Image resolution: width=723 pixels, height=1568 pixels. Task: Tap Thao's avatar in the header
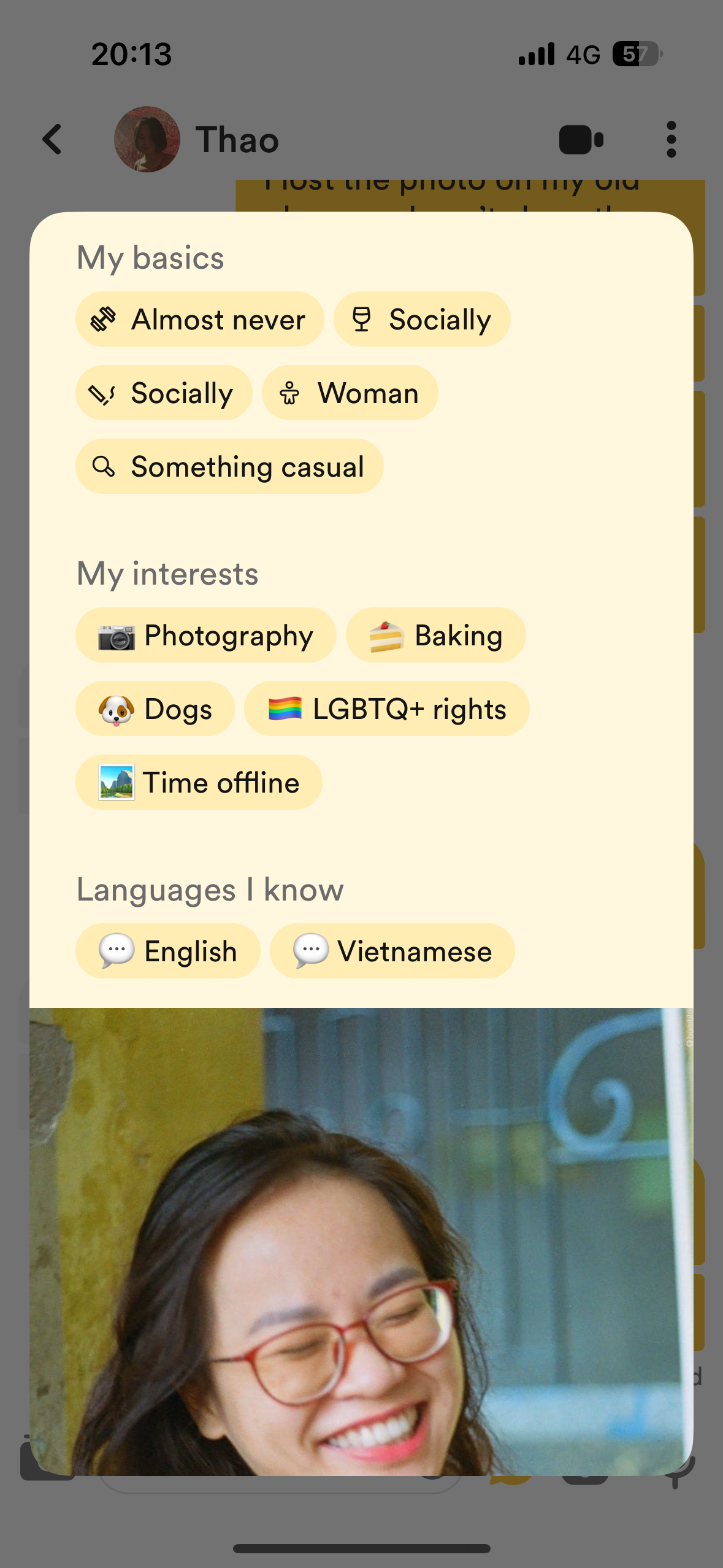pos(147,139)
